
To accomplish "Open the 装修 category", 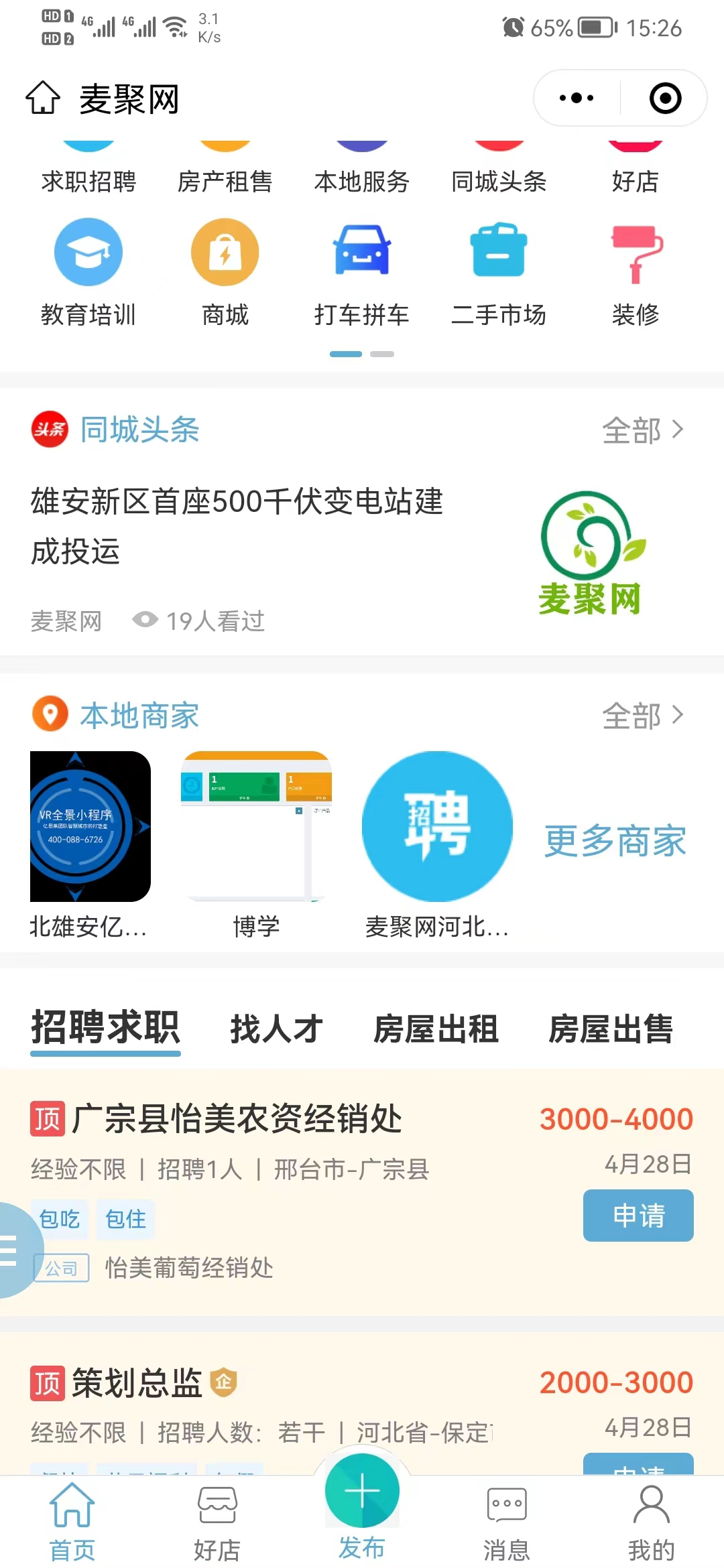I will 636,271.
